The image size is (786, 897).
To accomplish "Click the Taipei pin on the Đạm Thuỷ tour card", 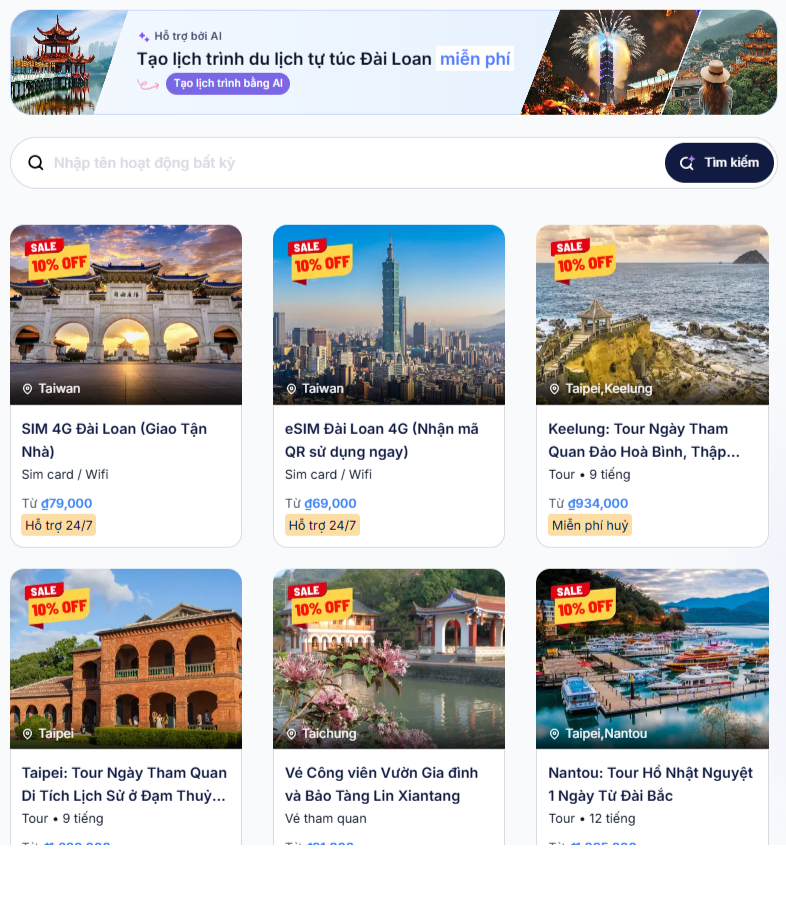I will click(x=26, y=733).
